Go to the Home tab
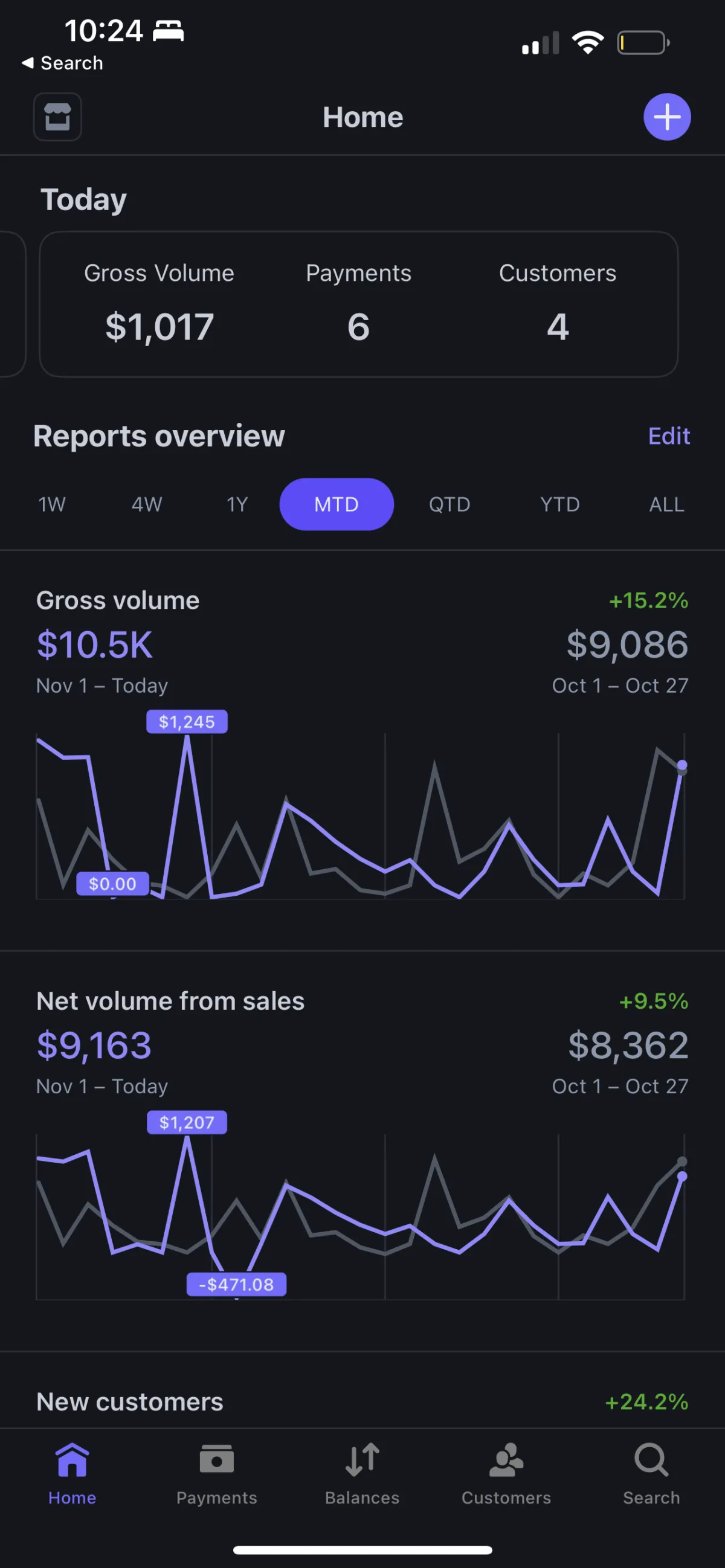The height and width of the screenshot is (1568, 725). [72, 1473]
